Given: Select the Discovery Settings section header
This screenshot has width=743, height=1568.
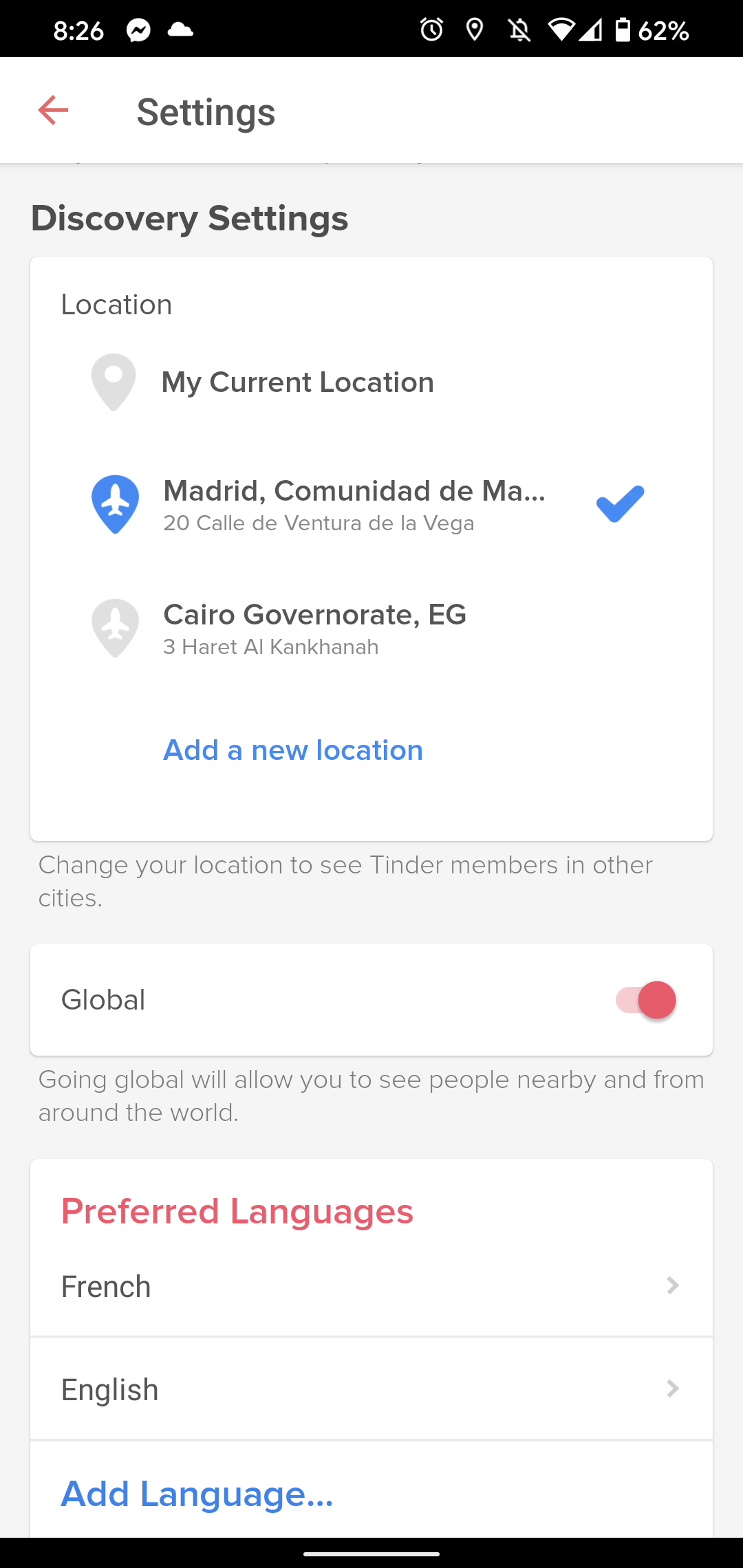Looking at the screenshot, I should pos(189,219).
